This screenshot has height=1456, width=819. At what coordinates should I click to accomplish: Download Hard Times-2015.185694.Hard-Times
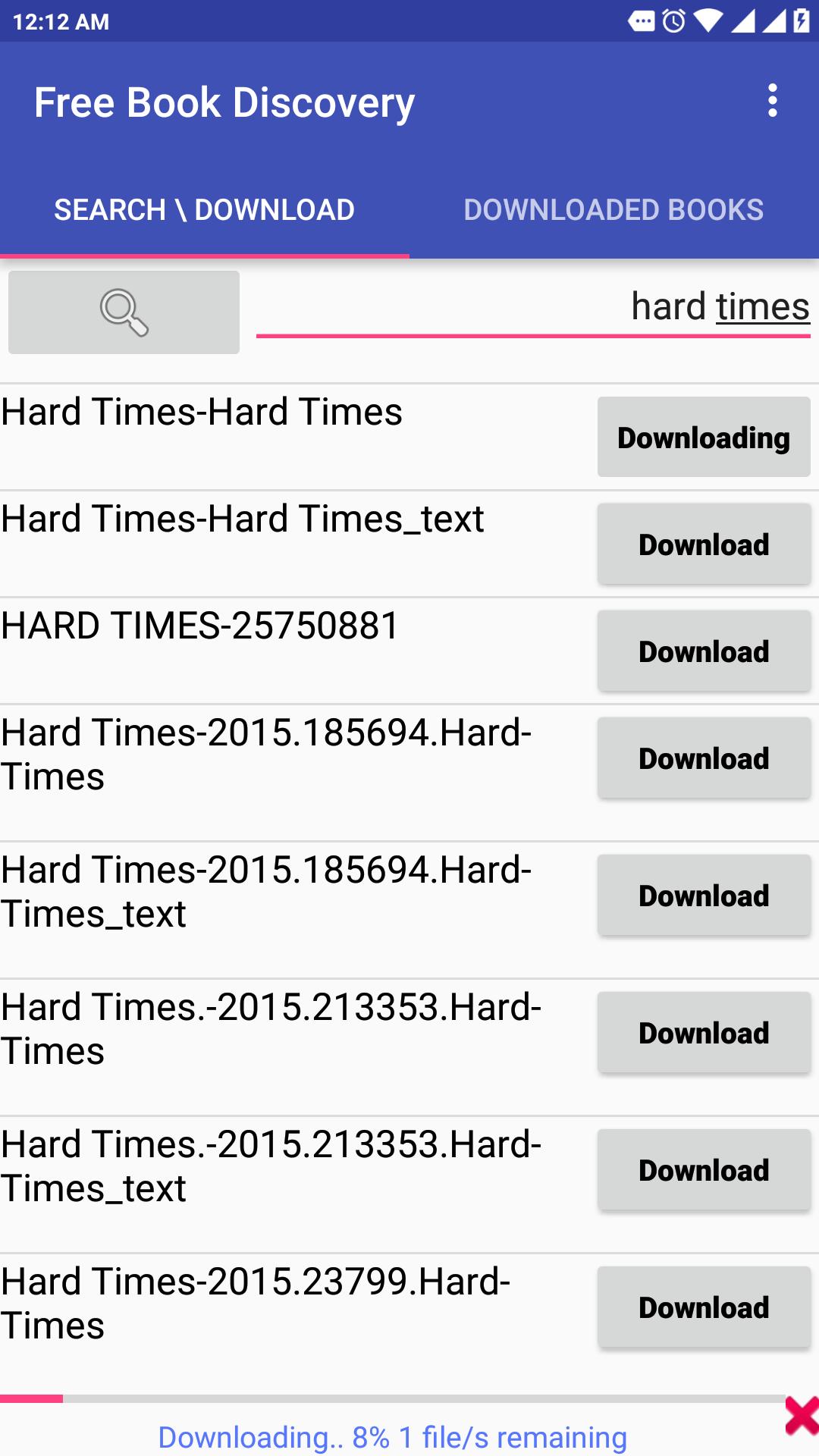704,758
